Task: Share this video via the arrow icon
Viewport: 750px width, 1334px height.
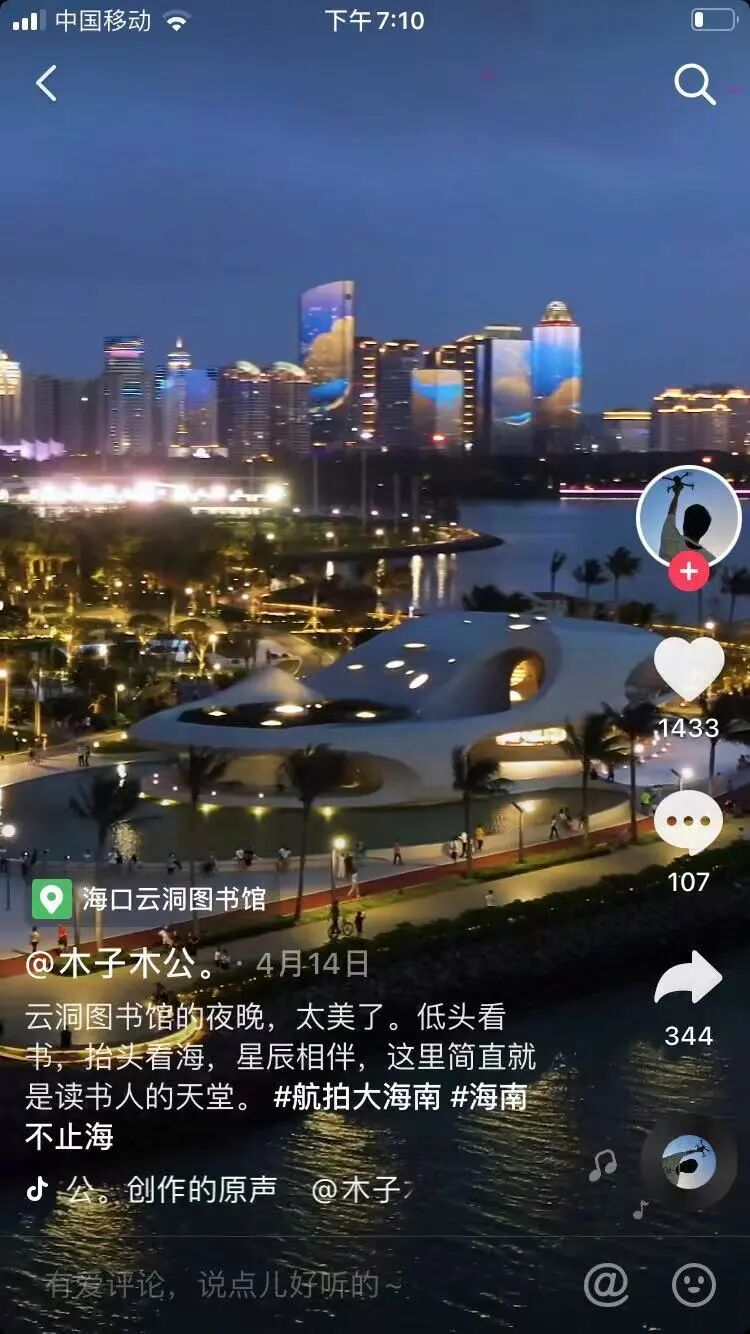Action: [x=689, y=978]
